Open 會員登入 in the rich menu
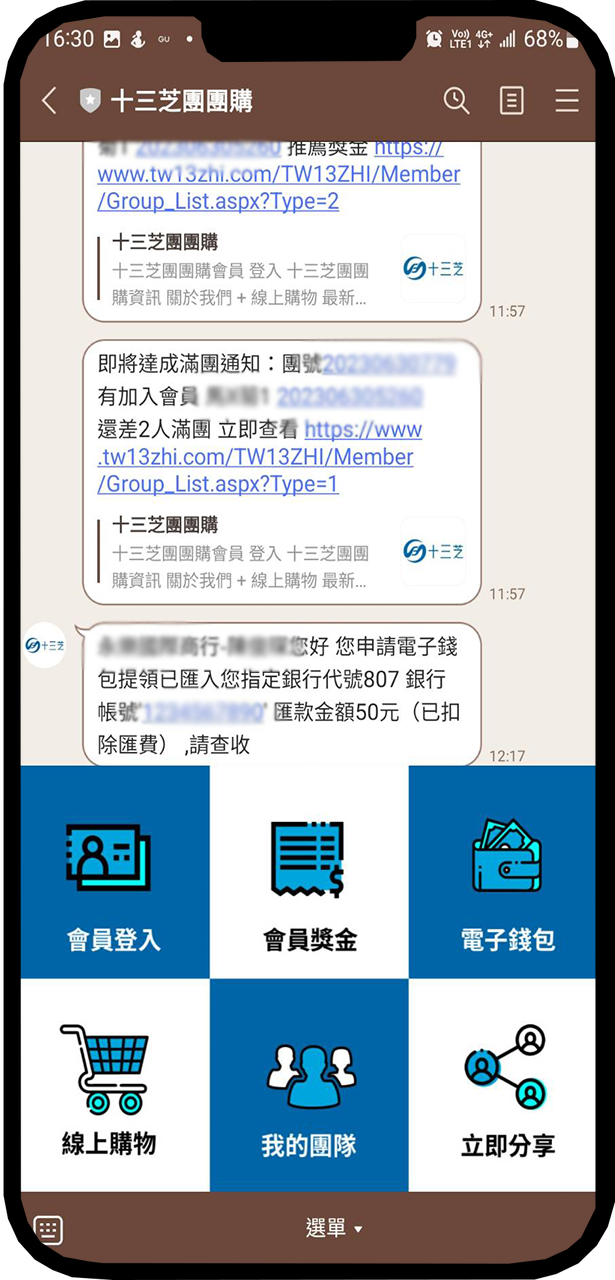The image size is (615, 1280). 114,872
